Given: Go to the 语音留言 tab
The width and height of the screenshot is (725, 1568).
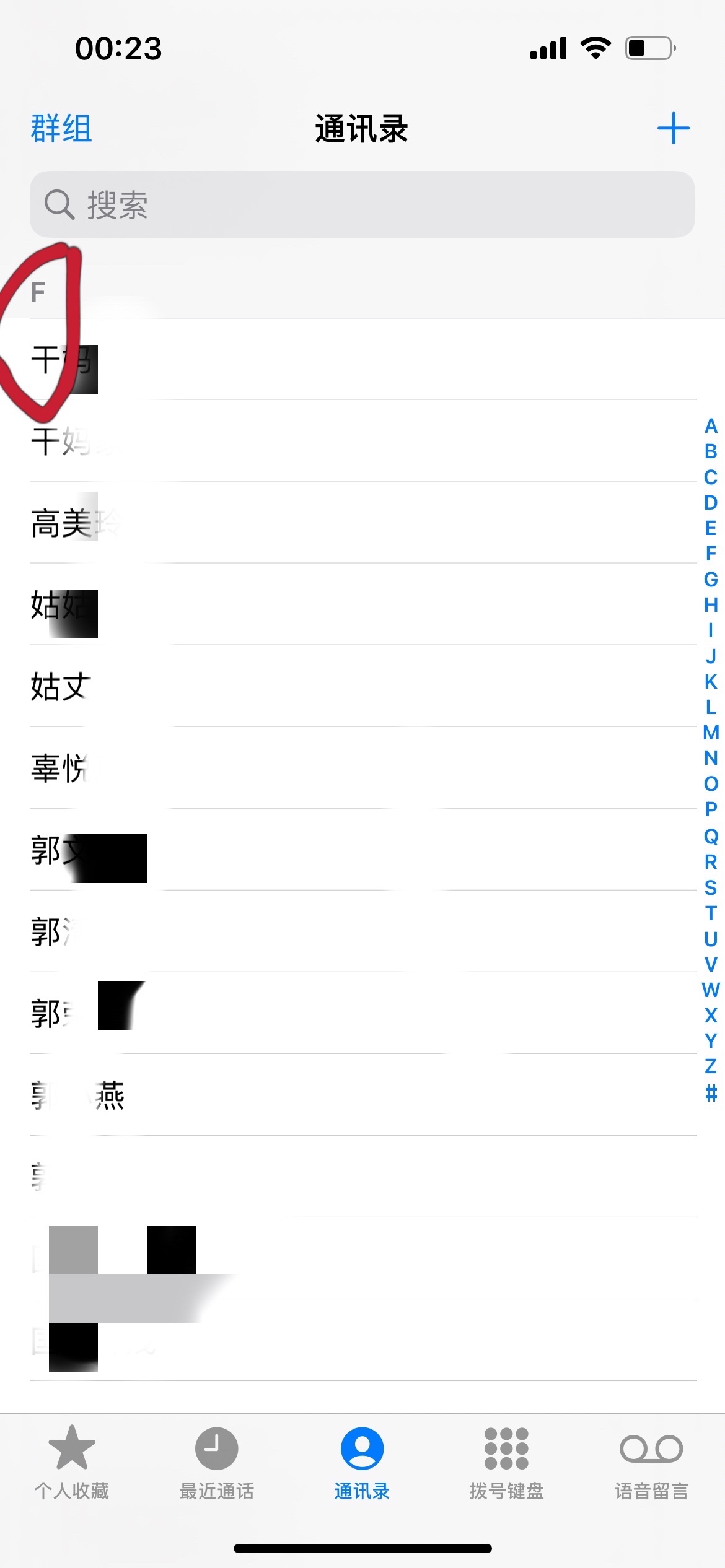Looking at the screenshot, I should pos(651,1463).
